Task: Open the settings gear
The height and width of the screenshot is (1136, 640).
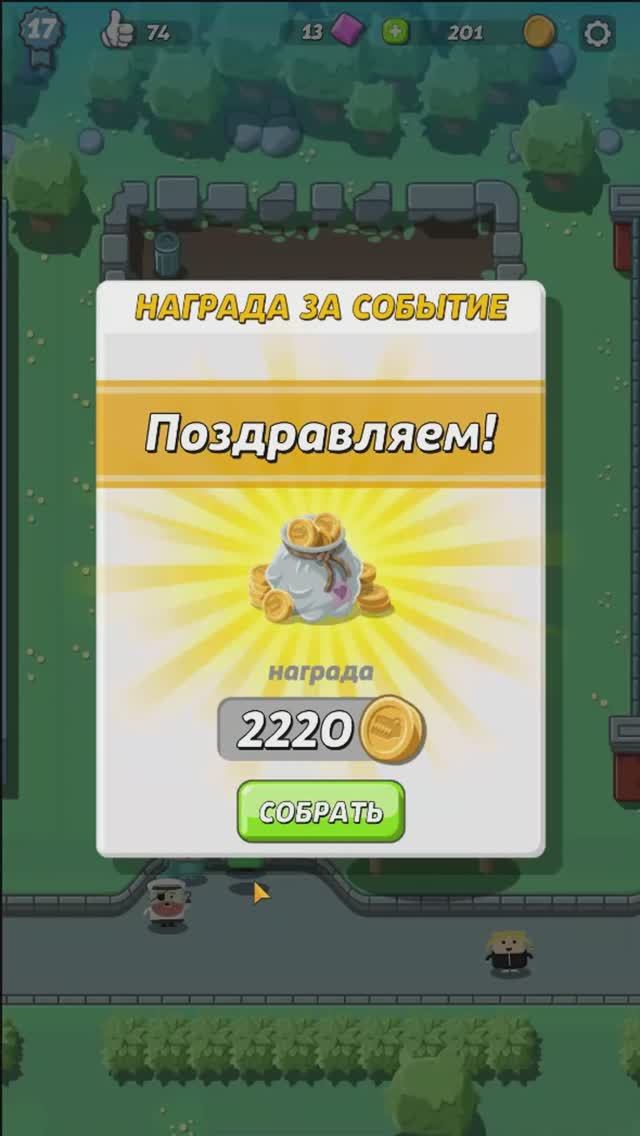Action: tap(597, 34)
